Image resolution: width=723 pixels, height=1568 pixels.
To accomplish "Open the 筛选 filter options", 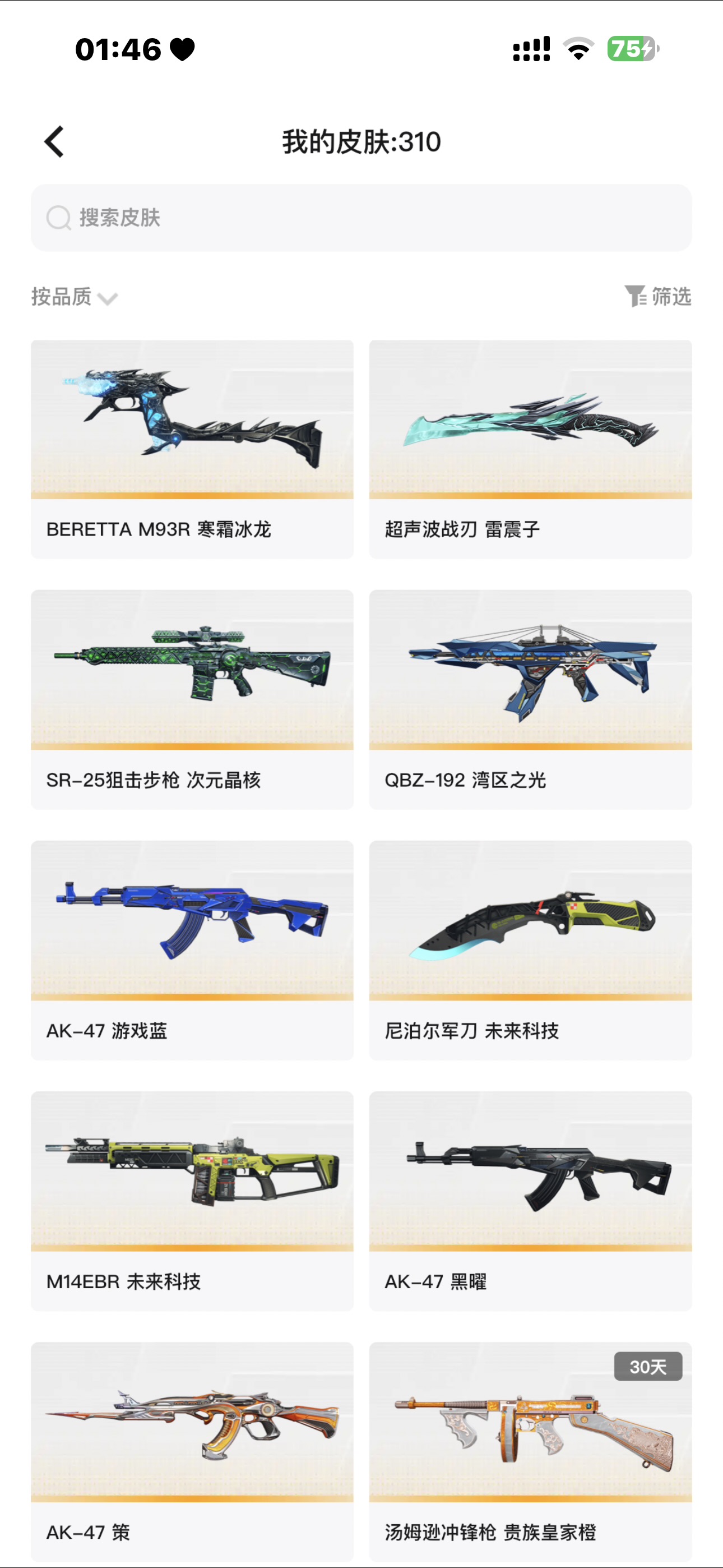I will tap(658, 297).
